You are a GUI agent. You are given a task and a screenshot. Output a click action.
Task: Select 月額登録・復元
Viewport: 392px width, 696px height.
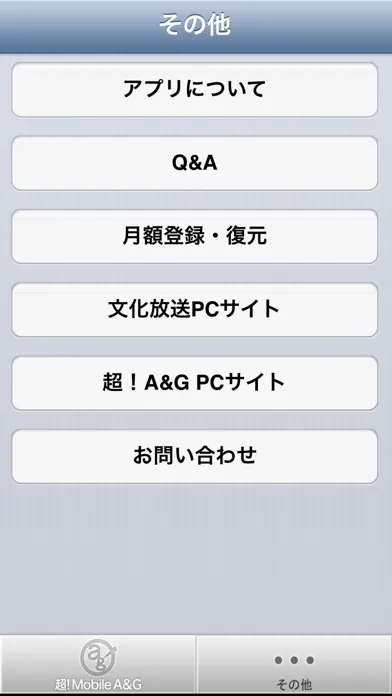click(x=194, y=237)
